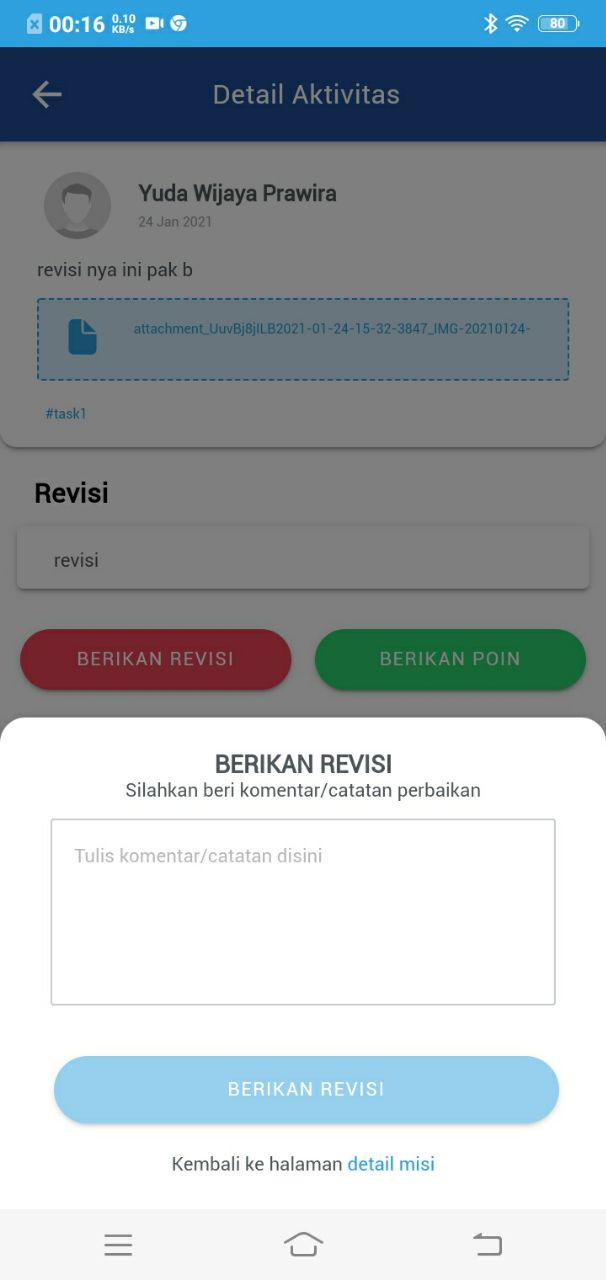The image size is (606, 1280).
Task: Focus the comment/notes text field
Action: tap(303, 911)
